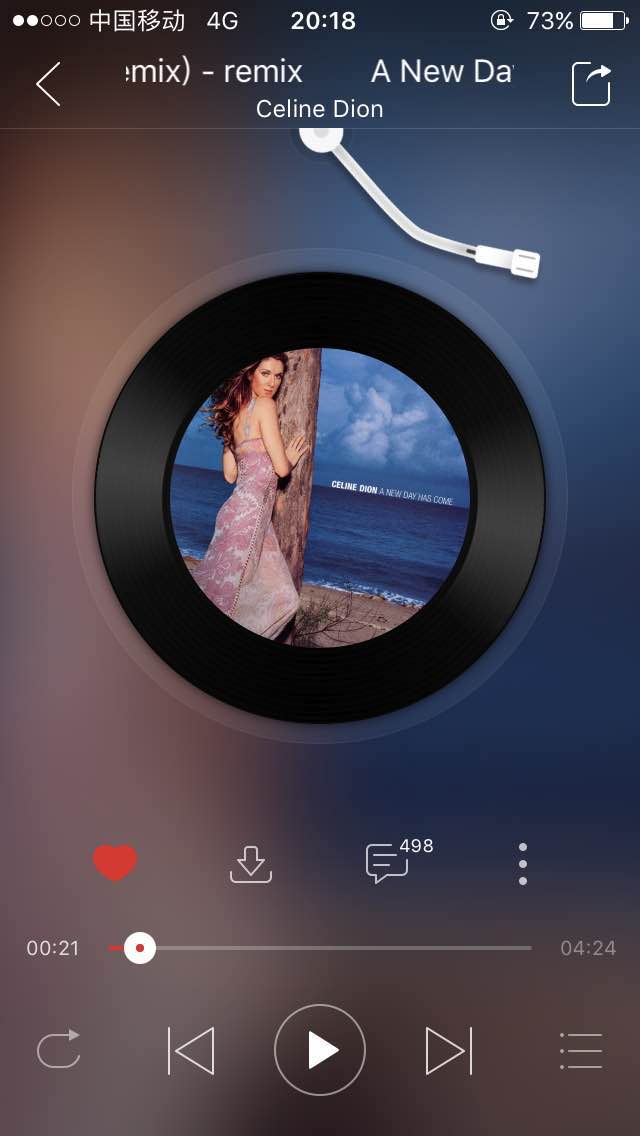Screen dimensions: 640x1136
Task: Share this Celine Dion song
Action: [x=591, y=84]
